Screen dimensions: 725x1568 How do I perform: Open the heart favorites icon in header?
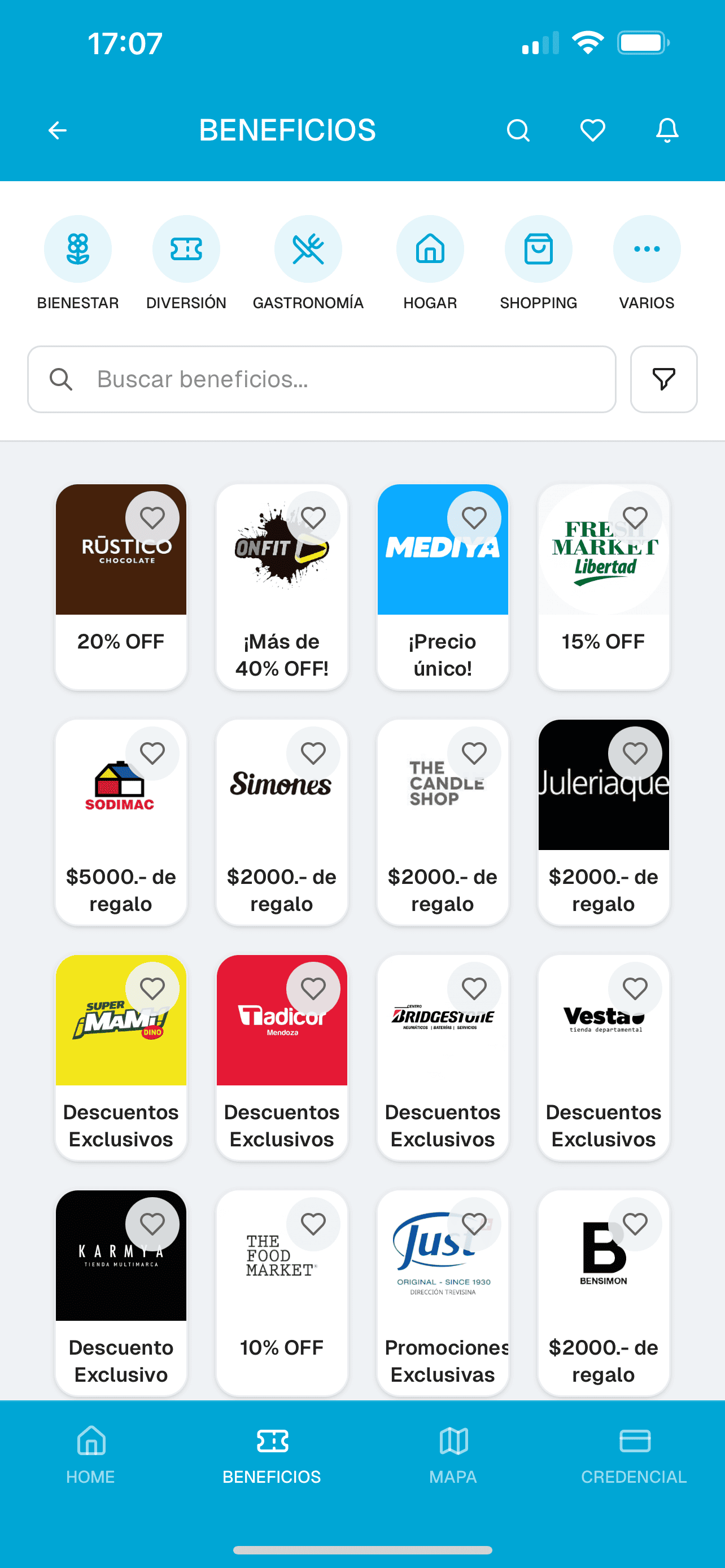coord(592,130)
